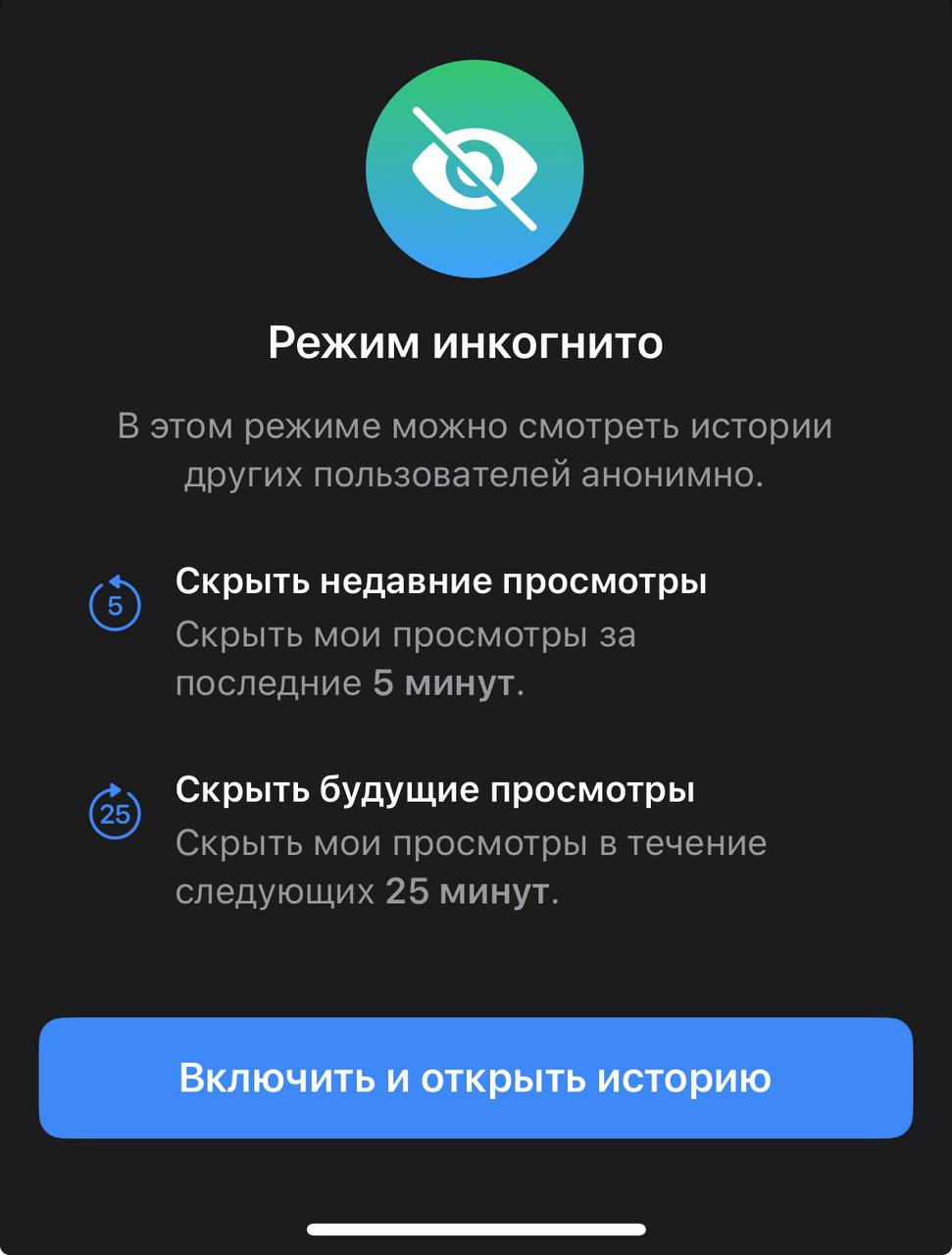Image resolution: width=952 pixels, height=1255 pixels.
Task: Enable incognito viewing mode
Action: (475, 1077)
